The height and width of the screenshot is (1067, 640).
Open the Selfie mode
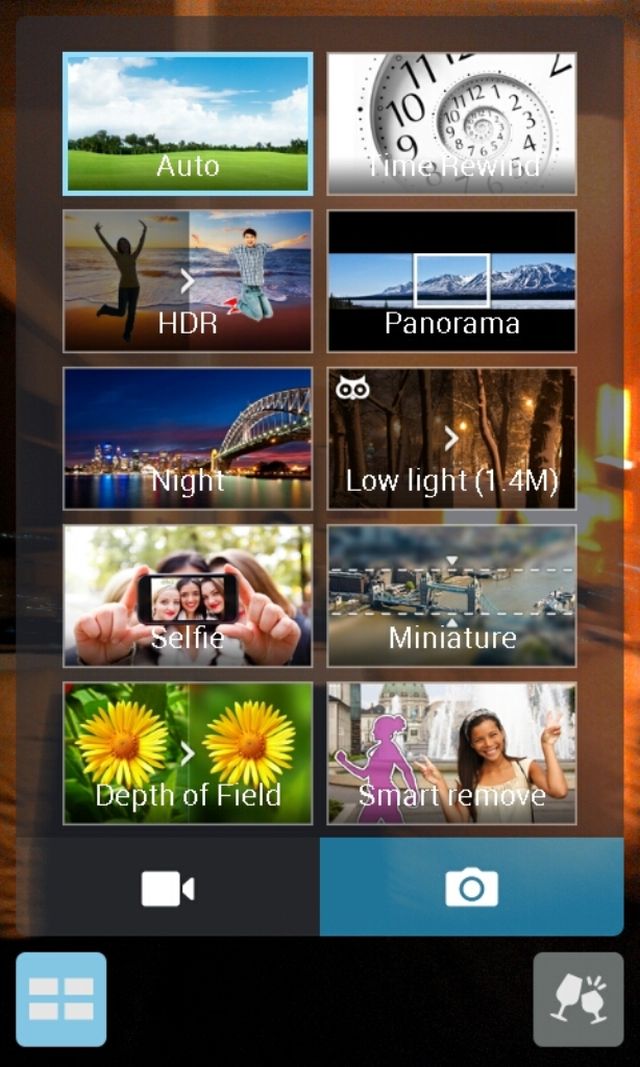(188, 596)
